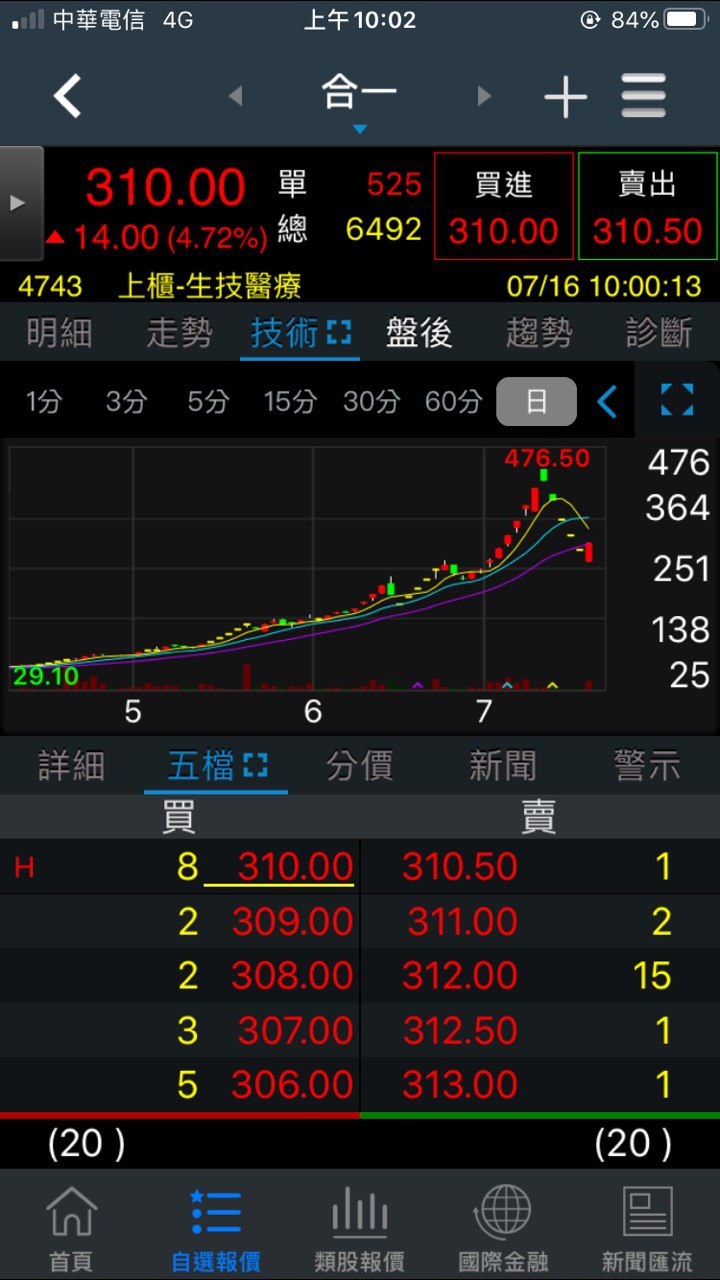The width and height of the screenshot is (720, 1280).
Task: Open the 盤後 tab
Action: pyautogui.click(x=419, y=333)
